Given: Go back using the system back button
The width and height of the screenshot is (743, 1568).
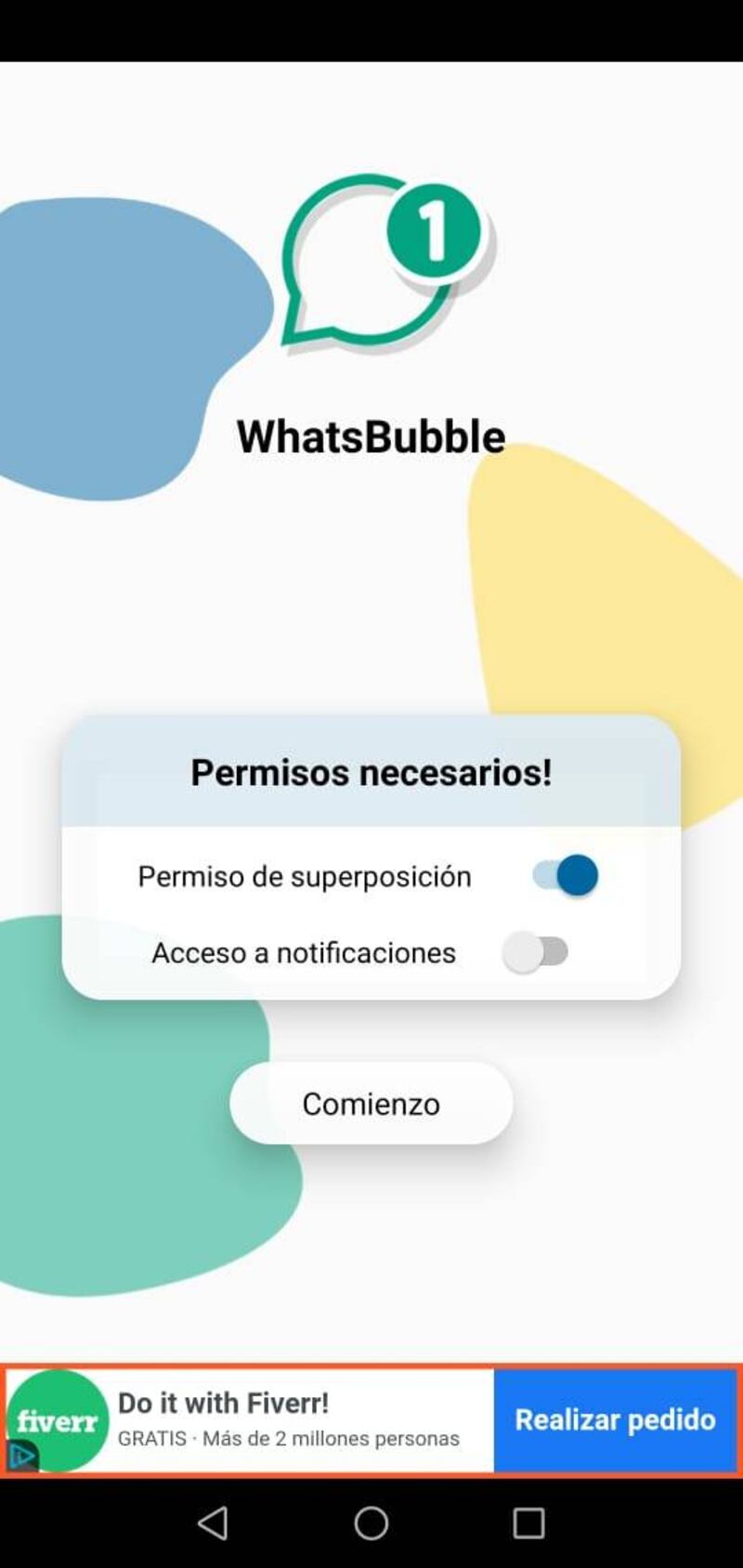Looking at the screenshot, I should click(x=214, y=1523).
